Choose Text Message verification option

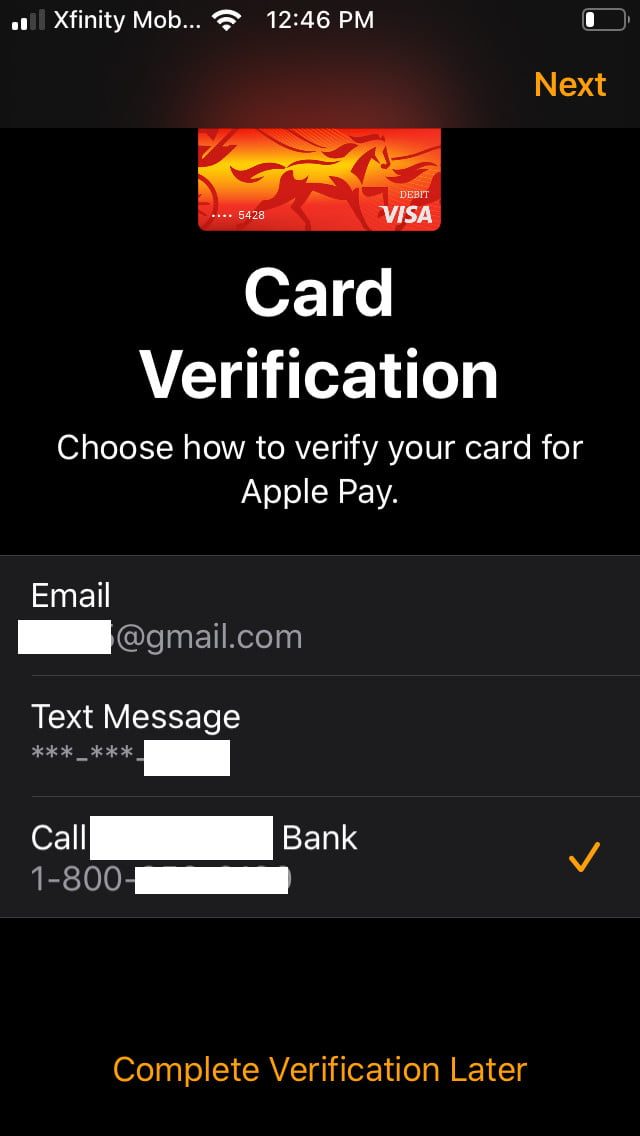coord(320,736)
